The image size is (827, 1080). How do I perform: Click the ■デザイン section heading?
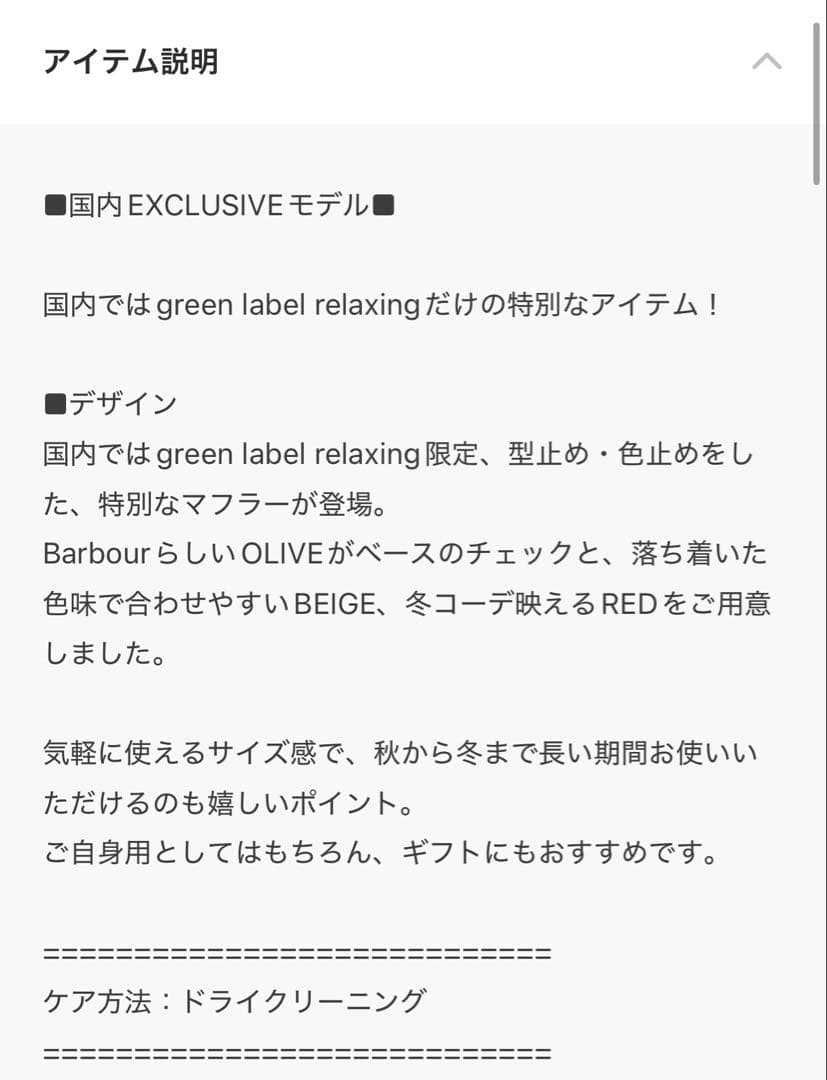click(110, 403)
